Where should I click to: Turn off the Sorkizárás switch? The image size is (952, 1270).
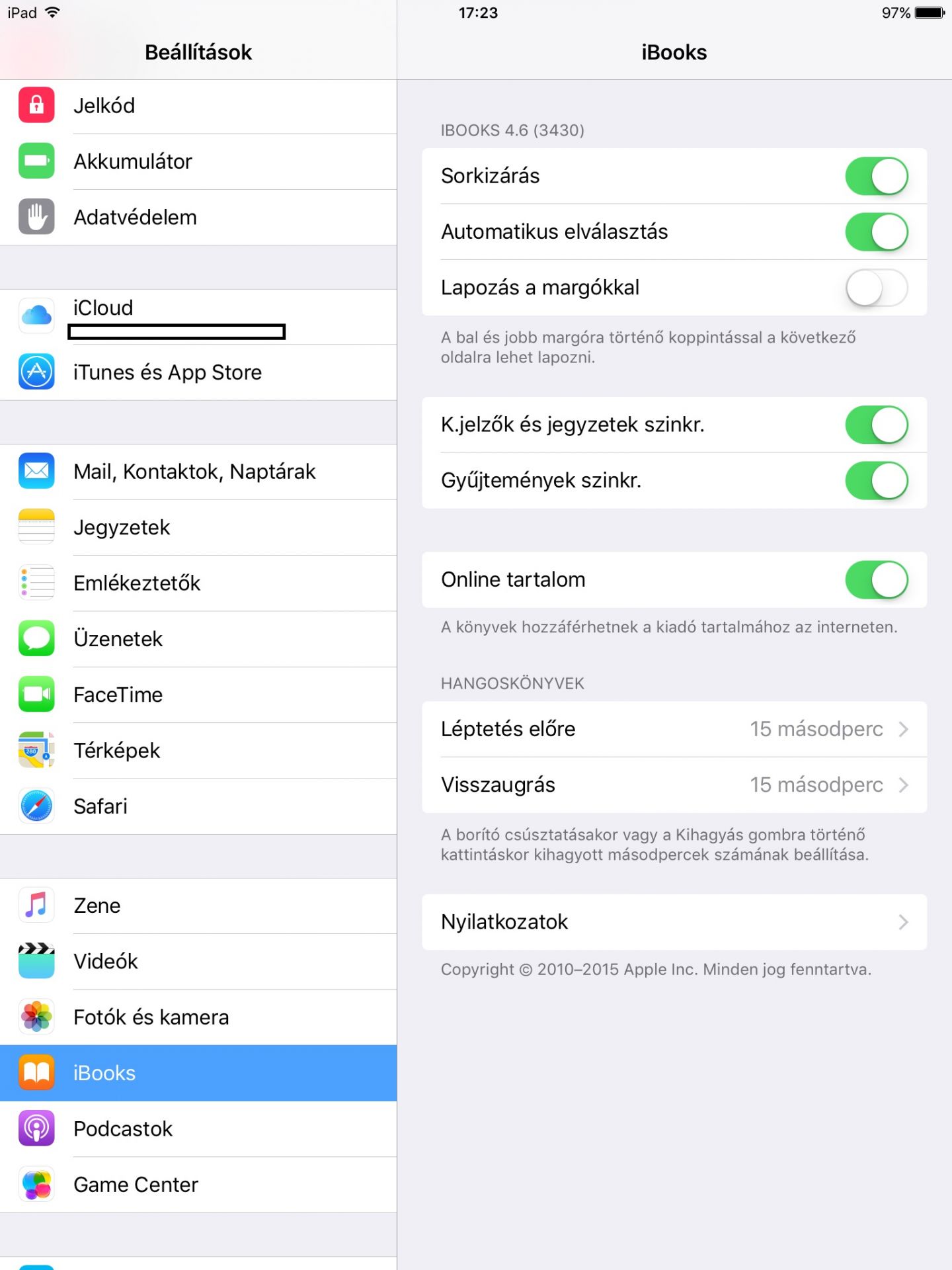pyautogui.click(x=876, y=176)
